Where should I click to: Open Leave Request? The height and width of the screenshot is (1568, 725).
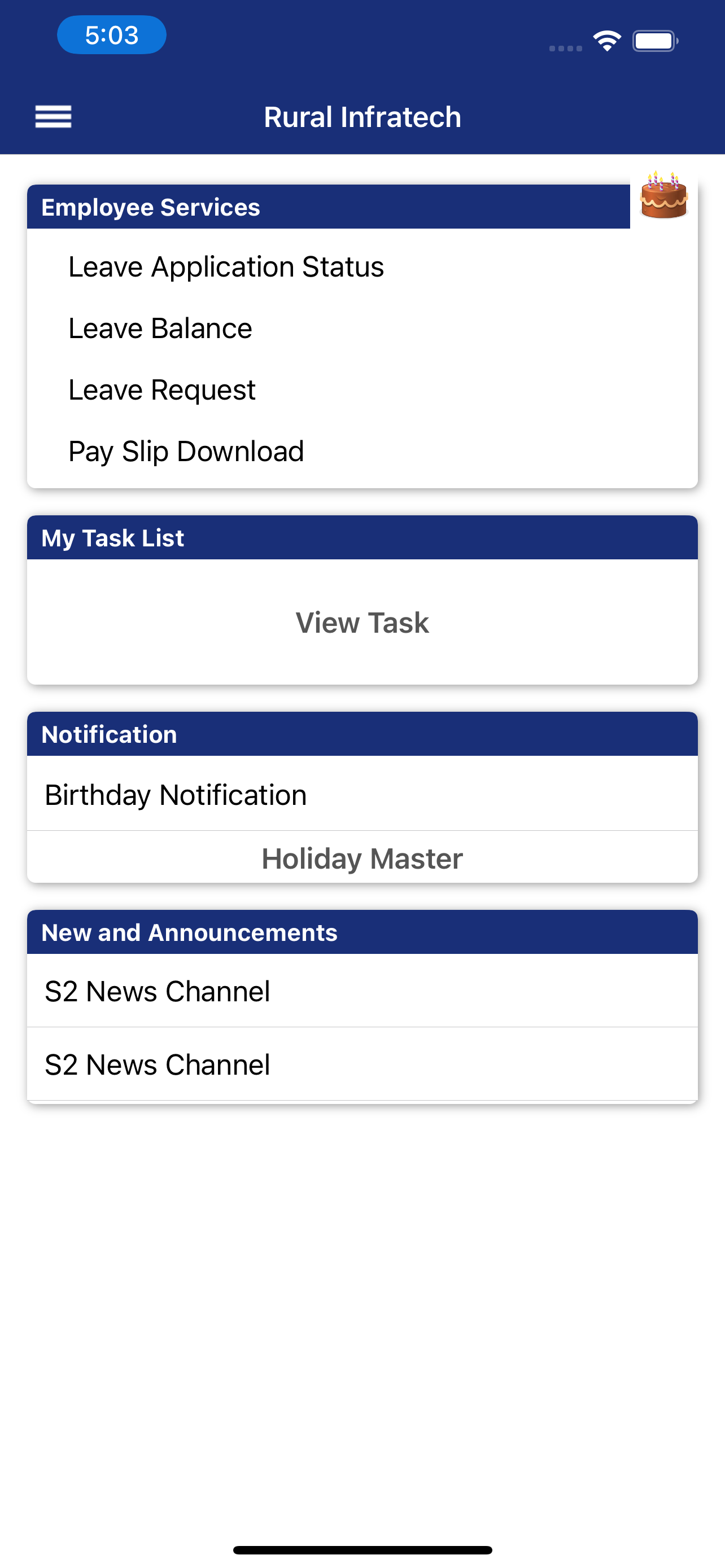point(162,390)
